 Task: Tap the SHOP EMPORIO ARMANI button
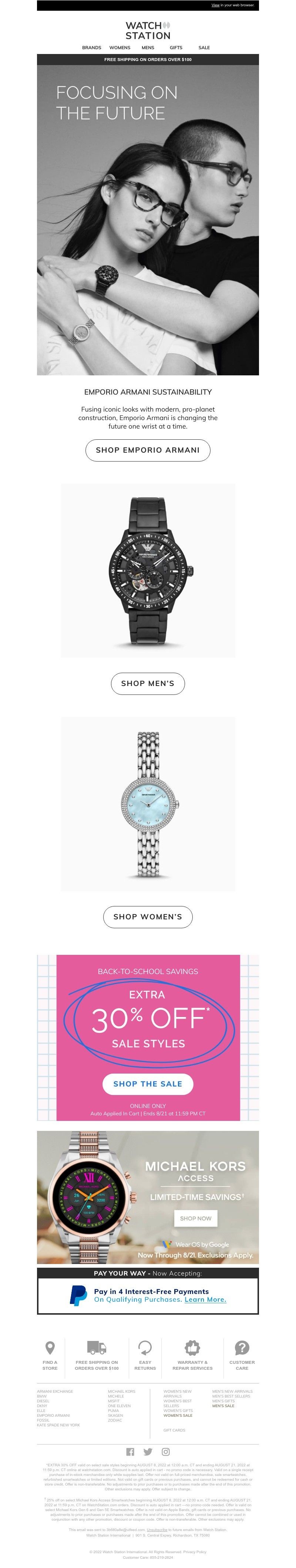147,450
